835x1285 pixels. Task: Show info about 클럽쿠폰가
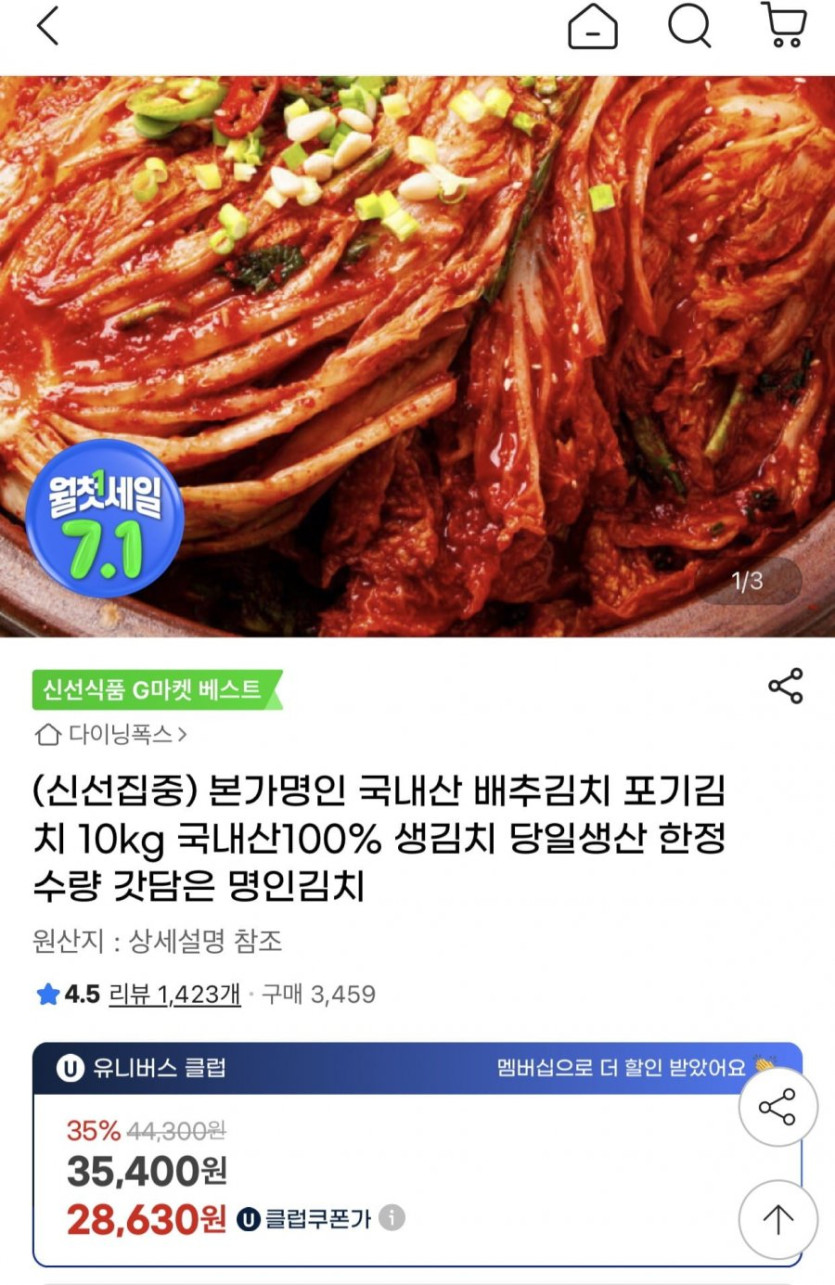tap(393, 1218)
